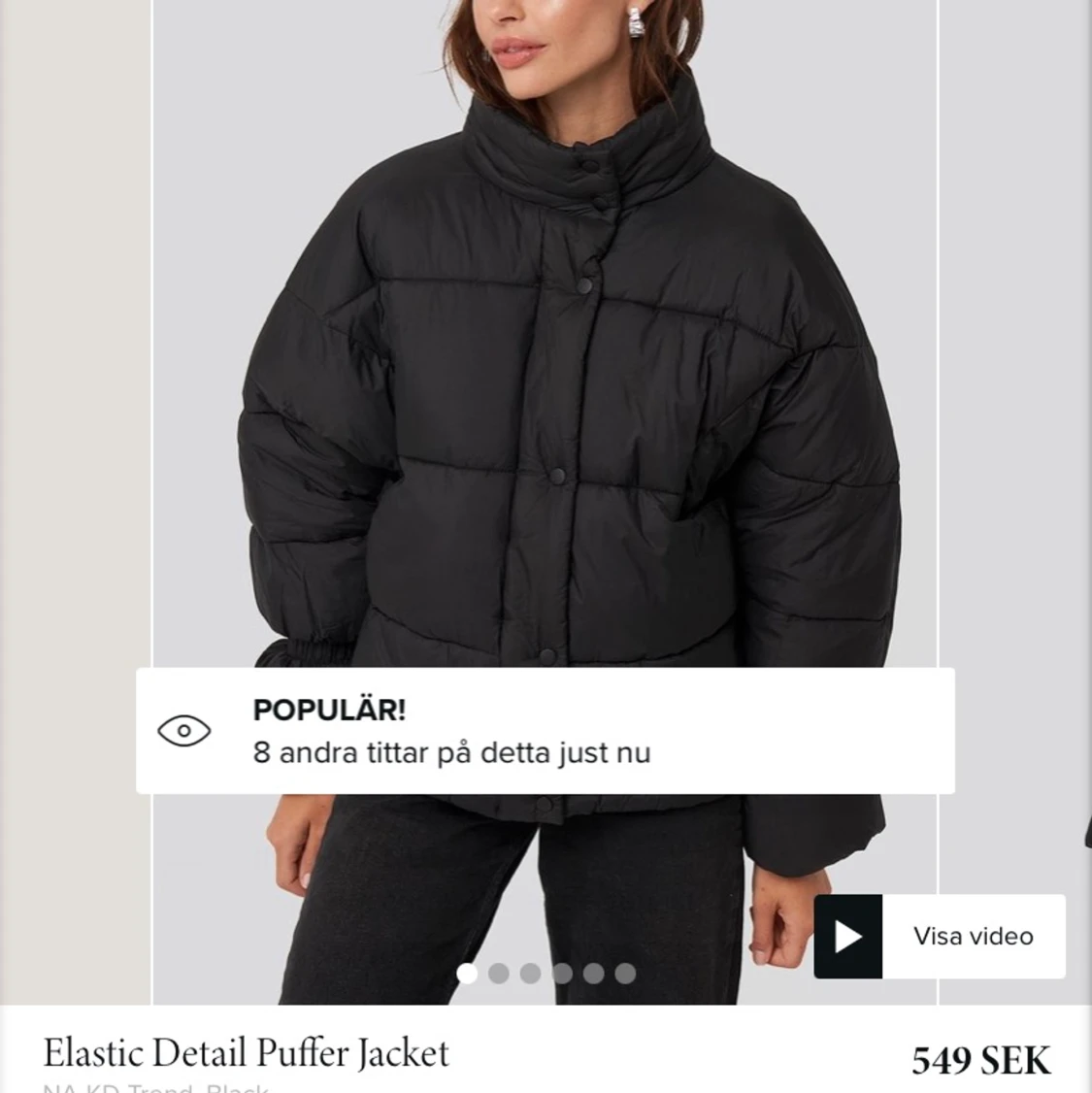
Task: Play the product video via Visa video
Action: (x=939, y=936)
